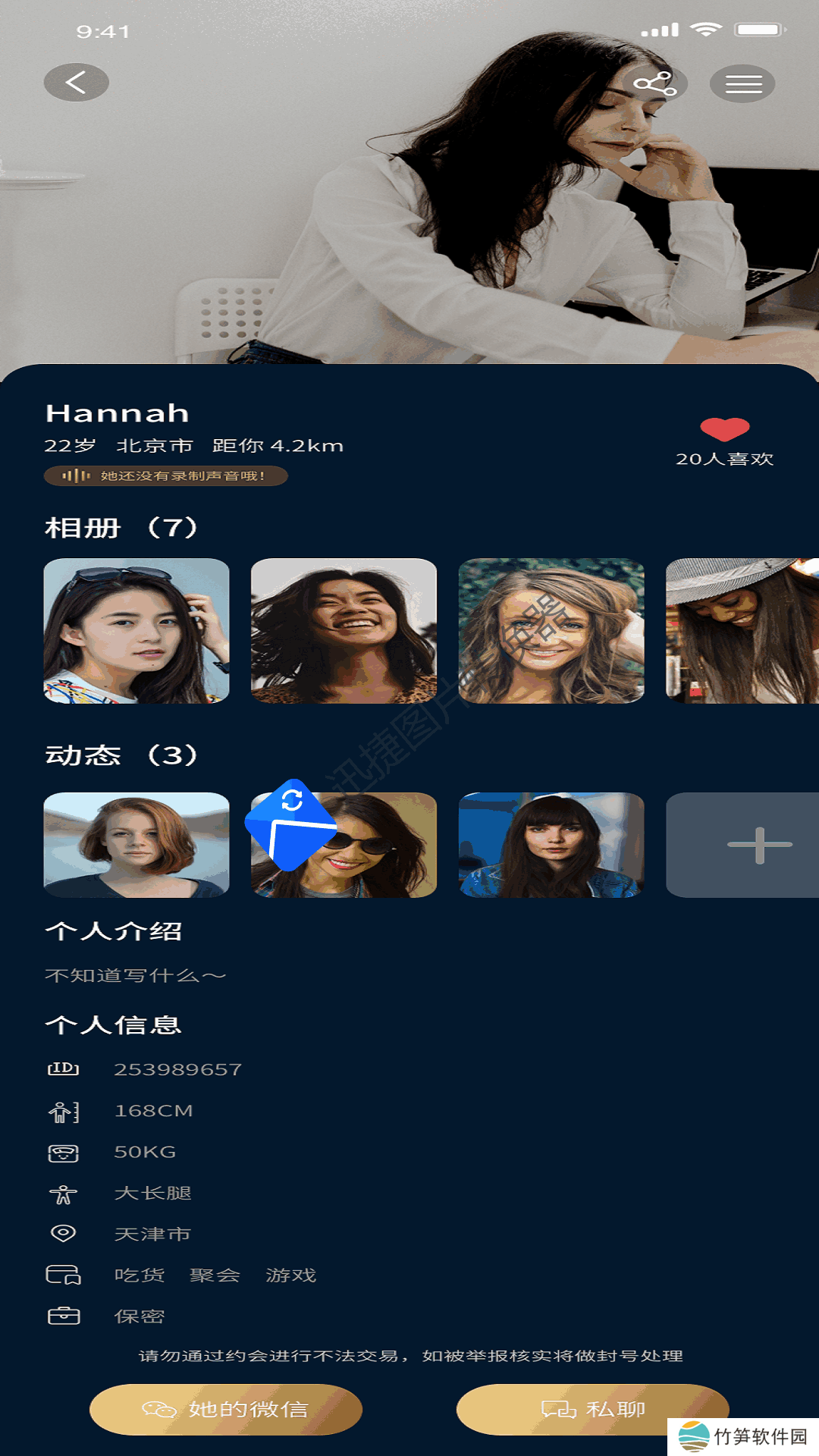Tap the 她的微信 button
Viewport: 819px width, 1456px height.
tap(226, 1409)
